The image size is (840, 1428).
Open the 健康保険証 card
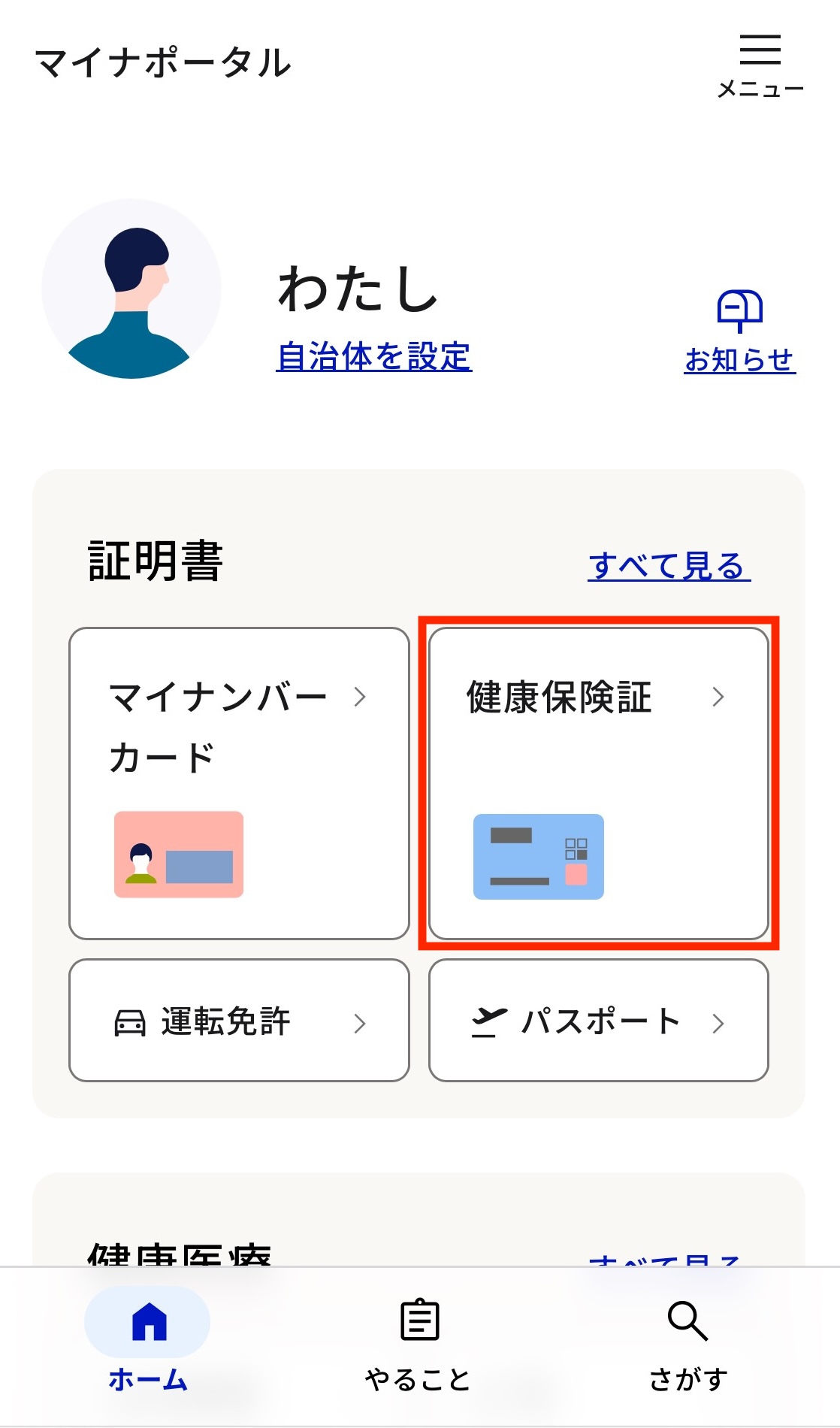(x=599, y=783)
